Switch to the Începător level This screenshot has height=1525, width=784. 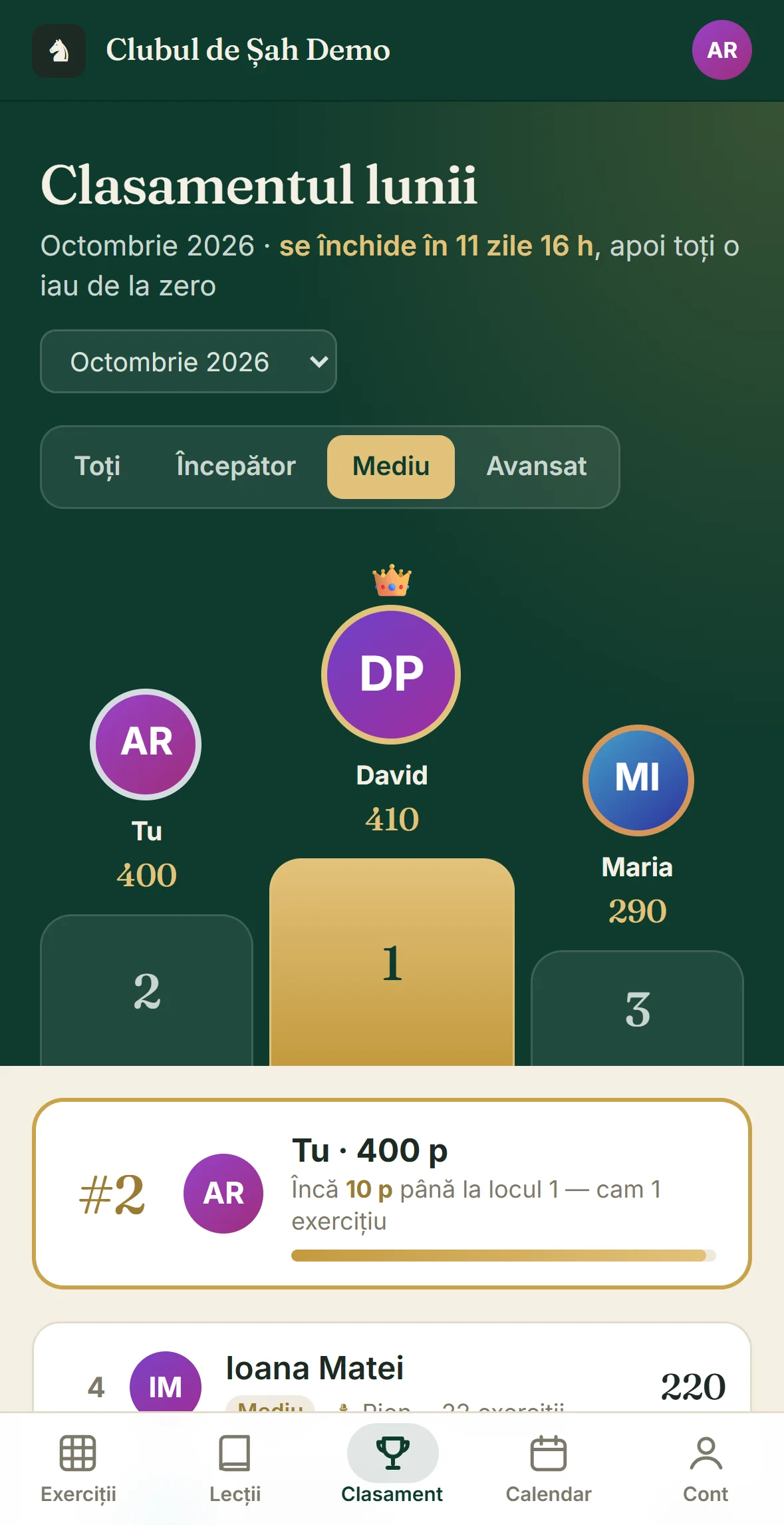235,466
